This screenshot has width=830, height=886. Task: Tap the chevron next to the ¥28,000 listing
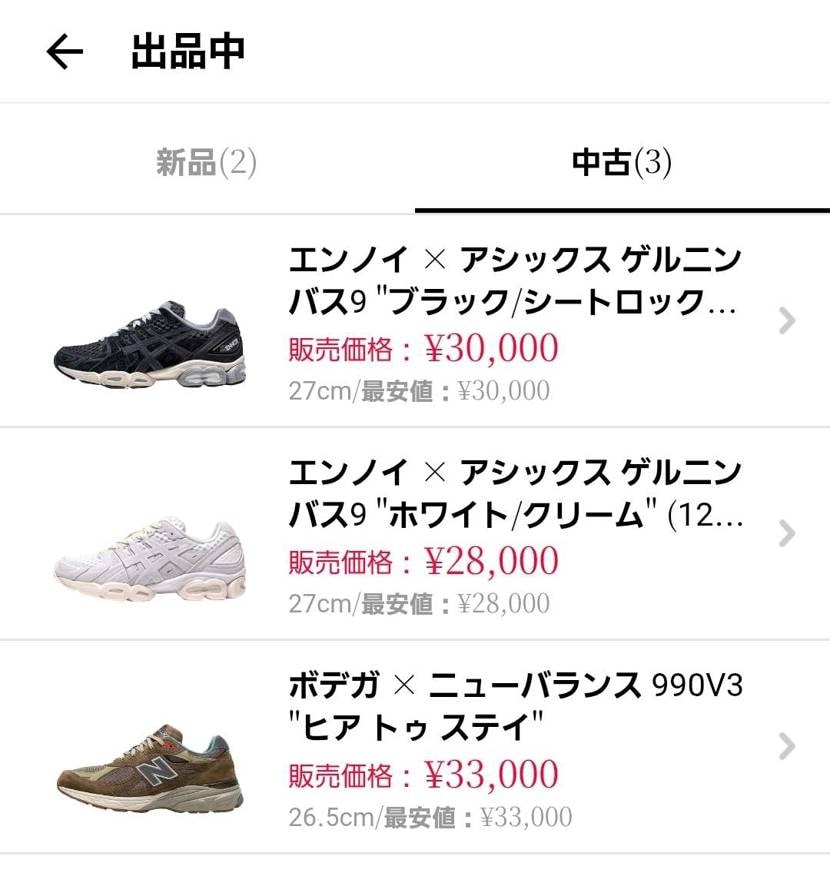click(789, 533)
